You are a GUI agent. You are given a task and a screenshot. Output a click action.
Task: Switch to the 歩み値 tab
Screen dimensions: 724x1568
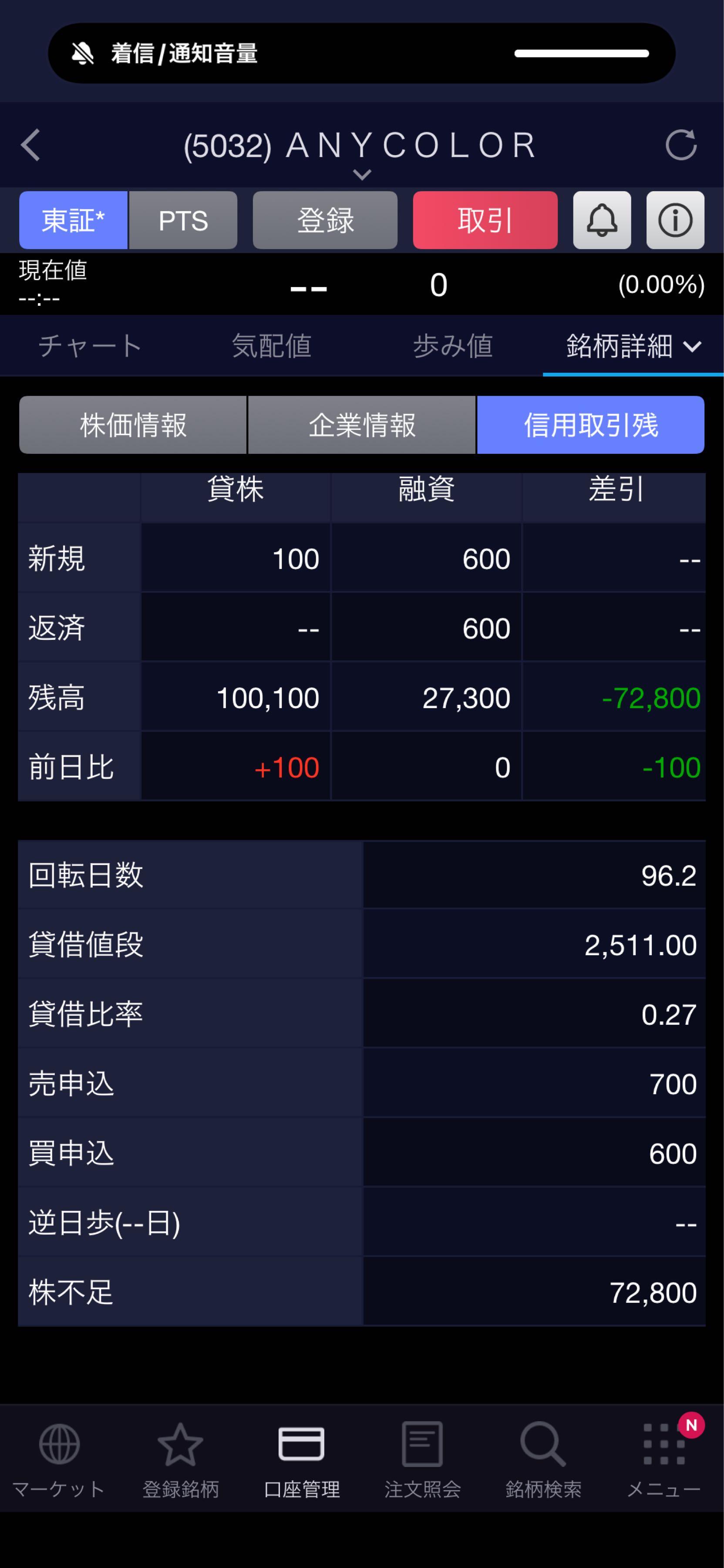[453, 346]
